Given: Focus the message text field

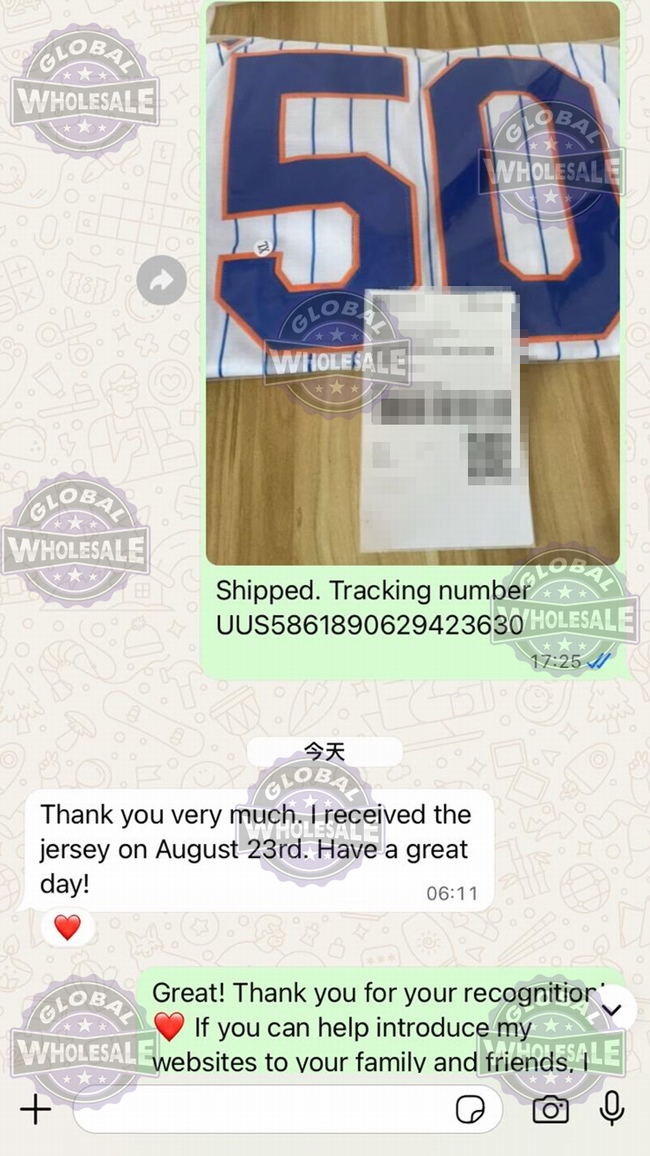Looking at the screenshot, I should (260, 1109).
